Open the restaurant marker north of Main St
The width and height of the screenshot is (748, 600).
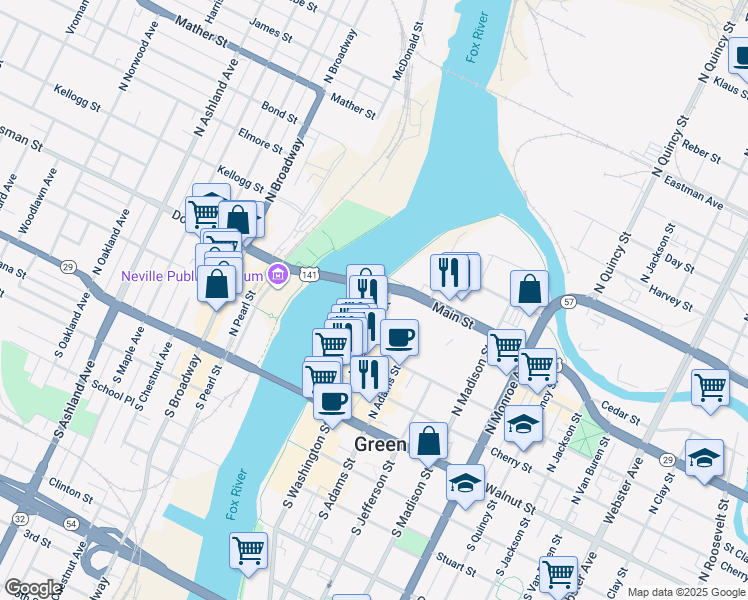tap(449, 277)
